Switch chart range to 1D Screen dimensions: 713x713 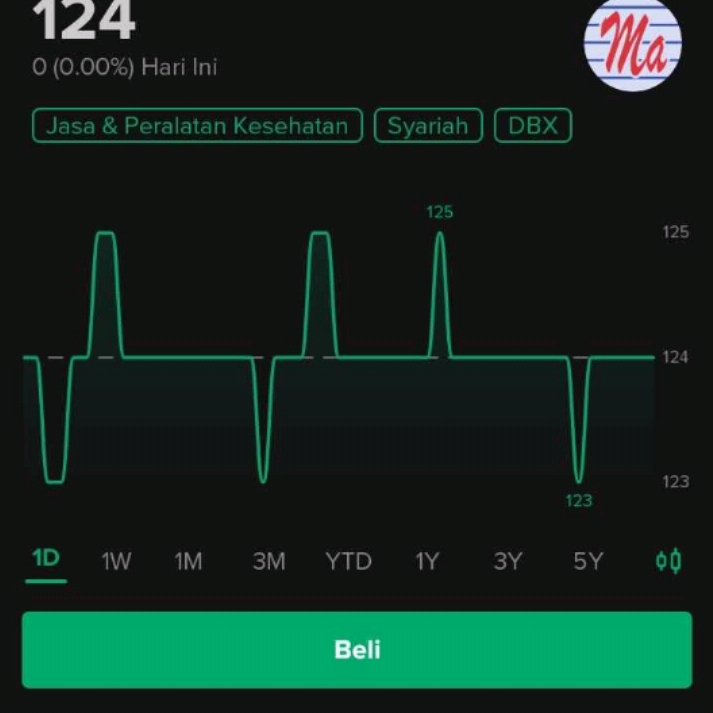coord(46,559)
